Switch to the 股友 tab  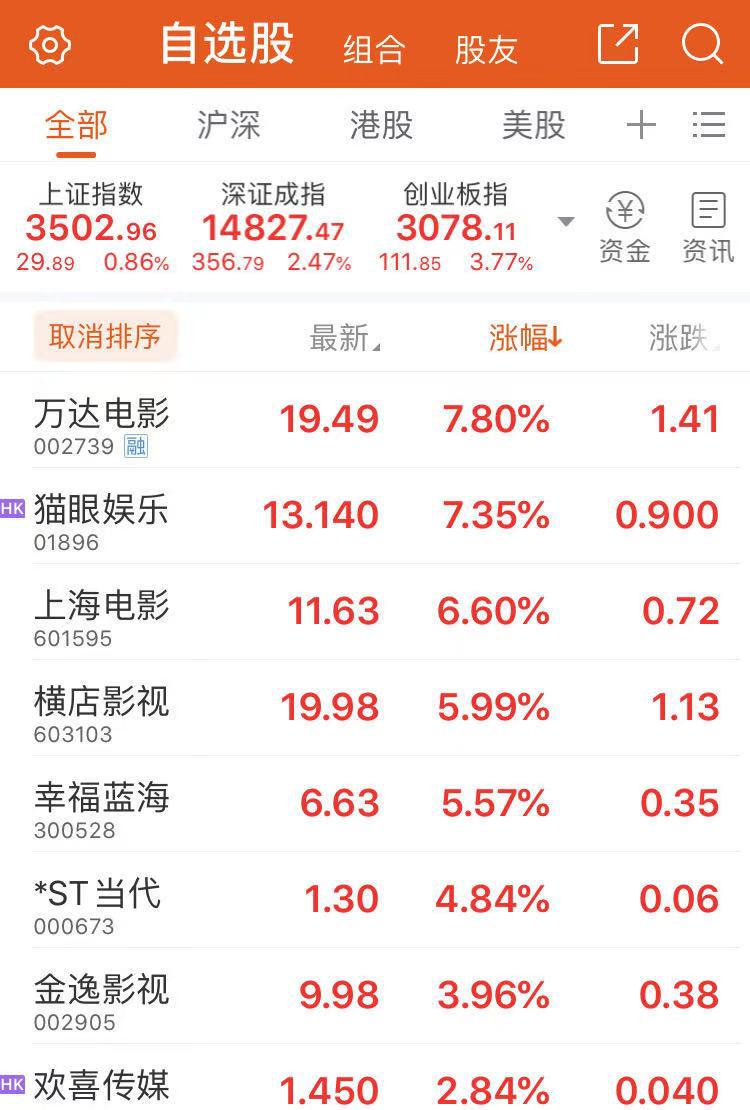(486, 49)
